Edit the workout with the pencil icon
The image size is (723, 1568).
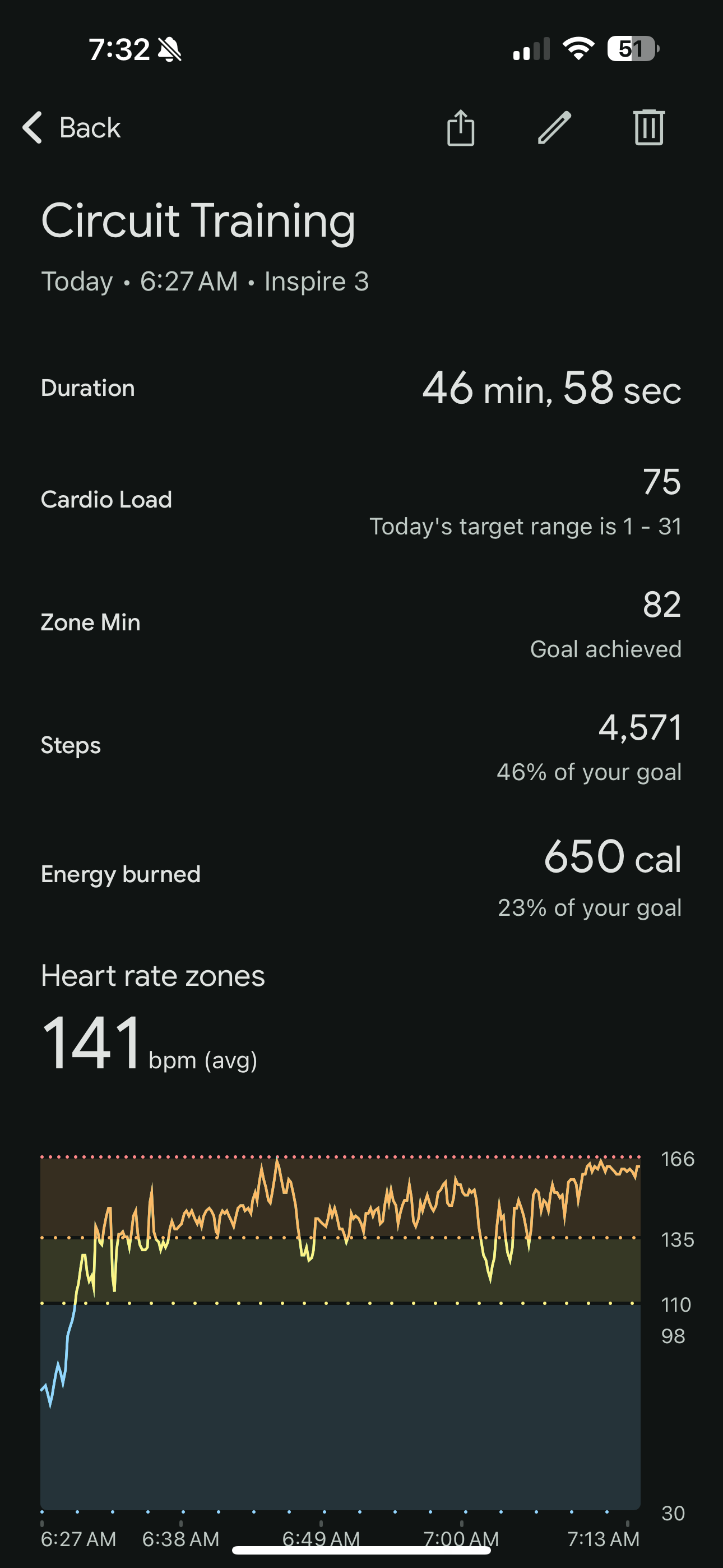pyautogui.click(x=554, y=128)
